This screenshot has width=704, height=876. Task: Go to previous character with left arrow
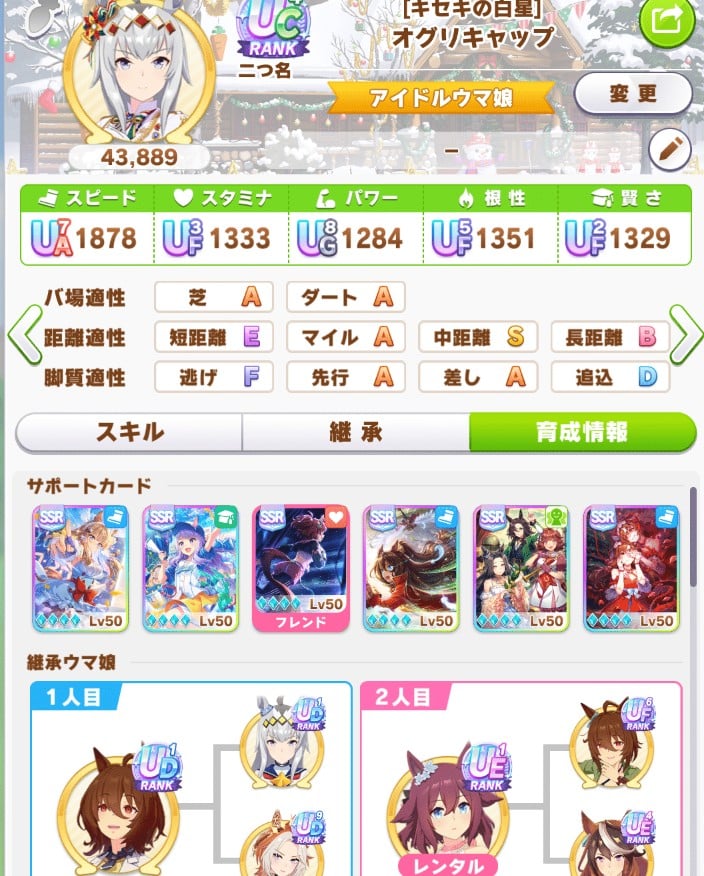(x=22, y=338)
